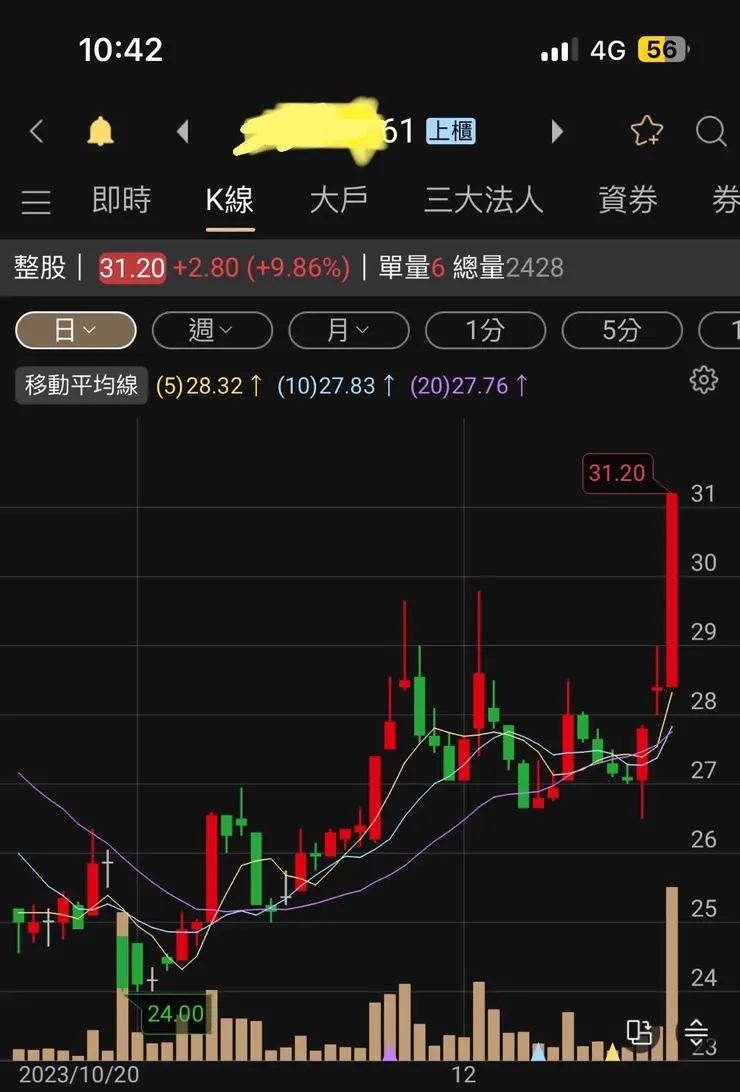Tap the back chevron at top left

(x=35, y=131)
